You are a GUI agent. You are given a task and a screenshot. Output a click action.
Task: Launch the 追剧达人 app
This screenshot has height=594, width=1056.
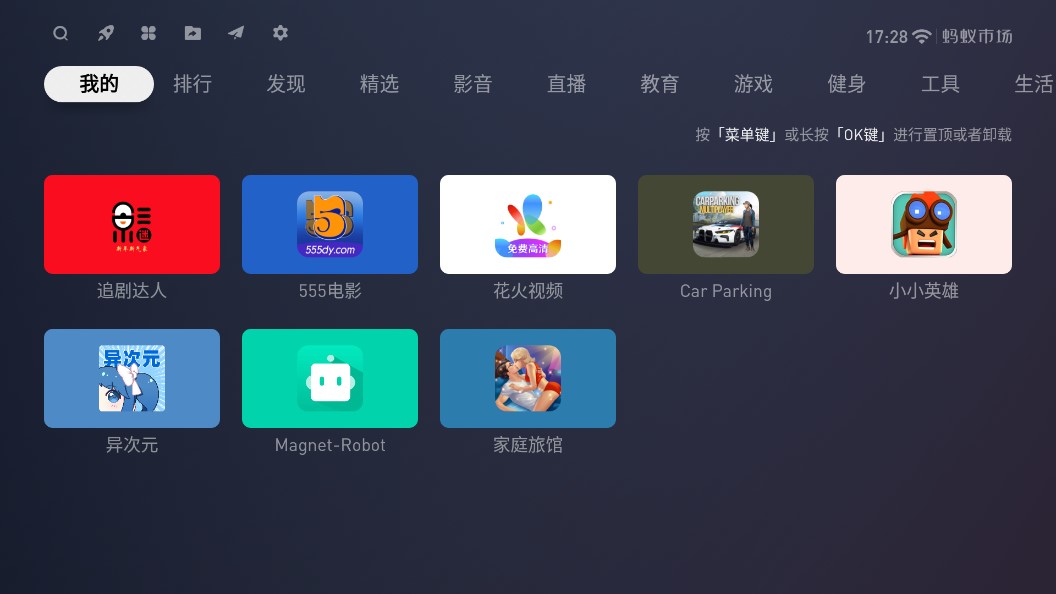(x=132, y=225)
